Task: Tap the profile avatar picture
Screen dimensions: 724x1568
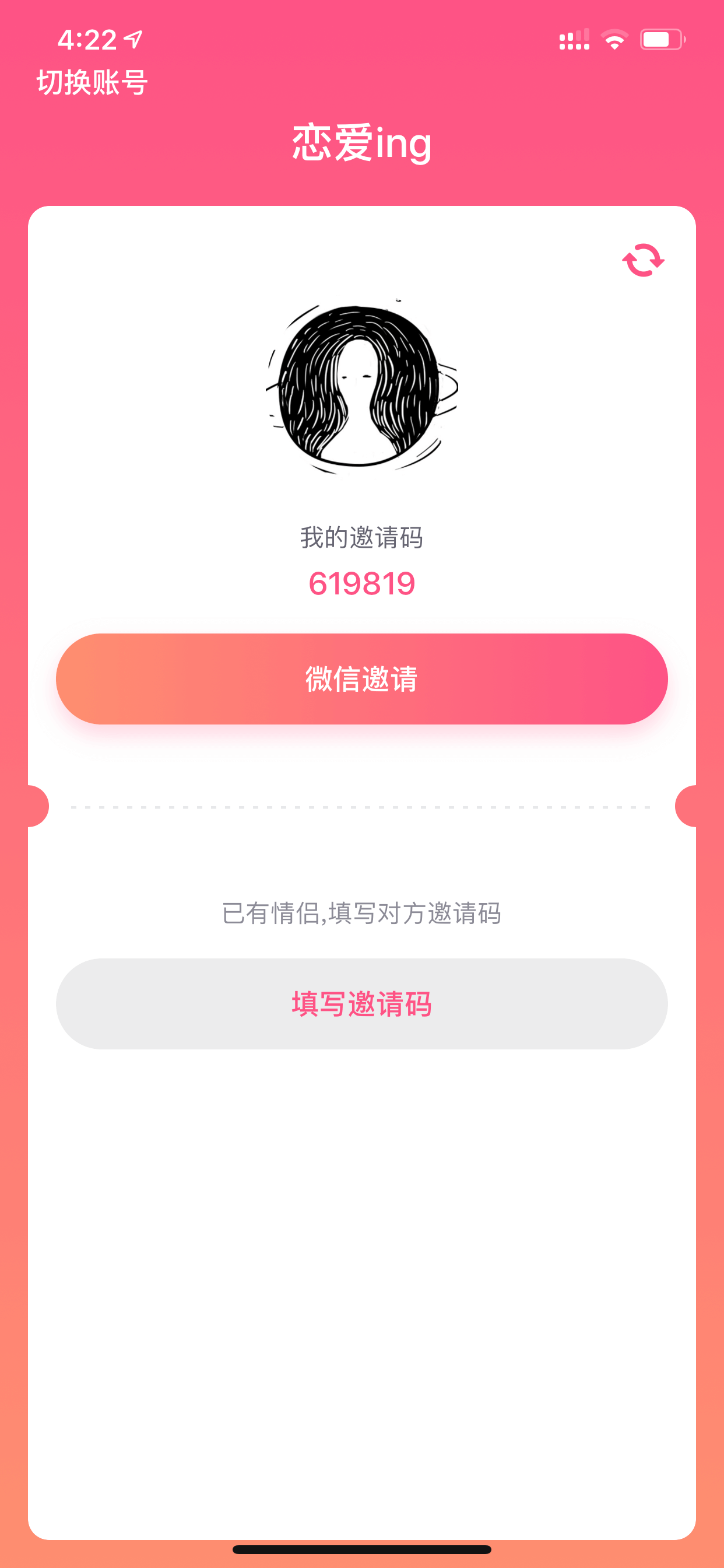Action: (362, 387)
